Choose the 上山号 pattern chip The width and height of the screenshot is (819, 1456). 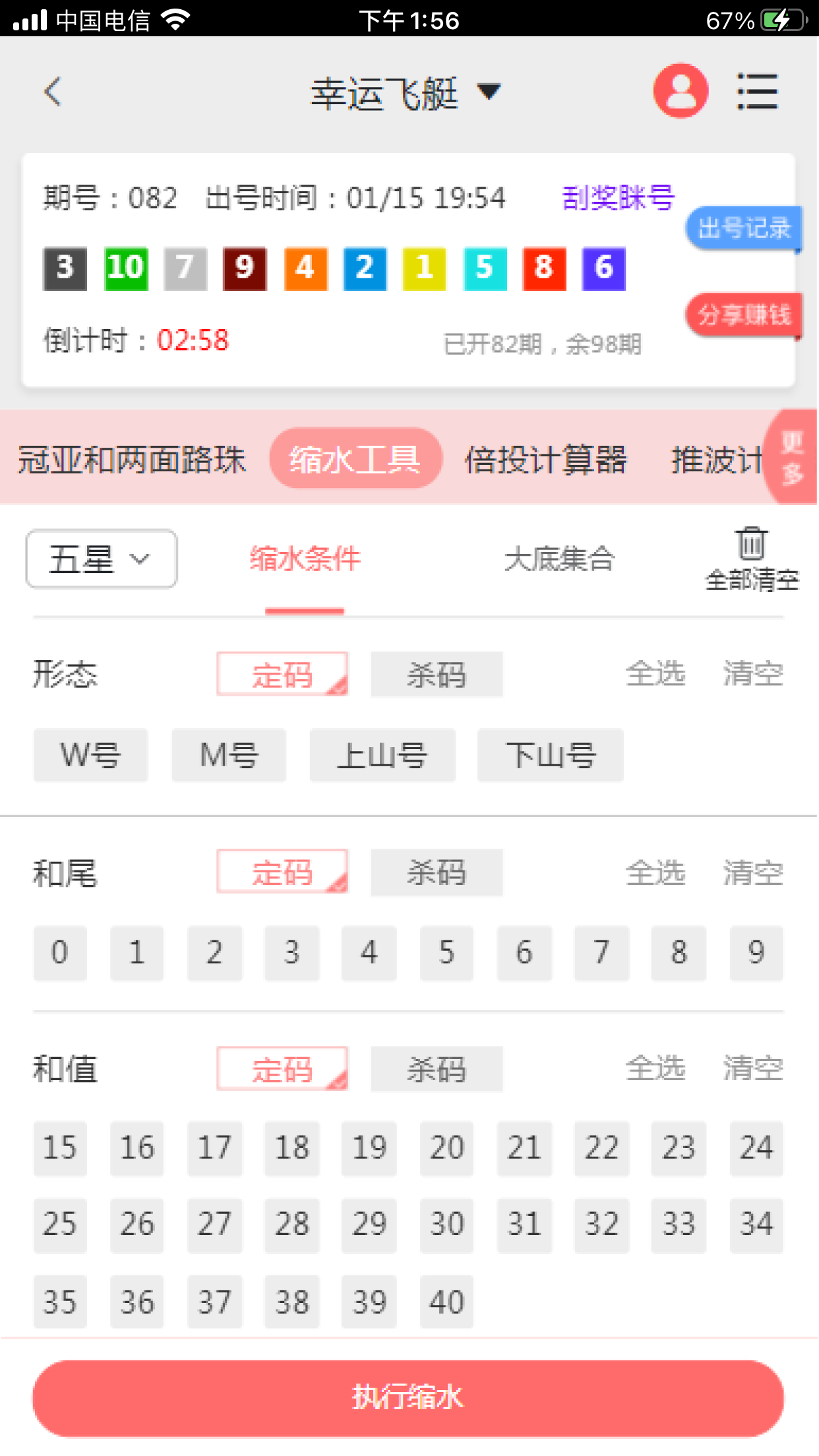pyautogui.click(x=382, y=755)
